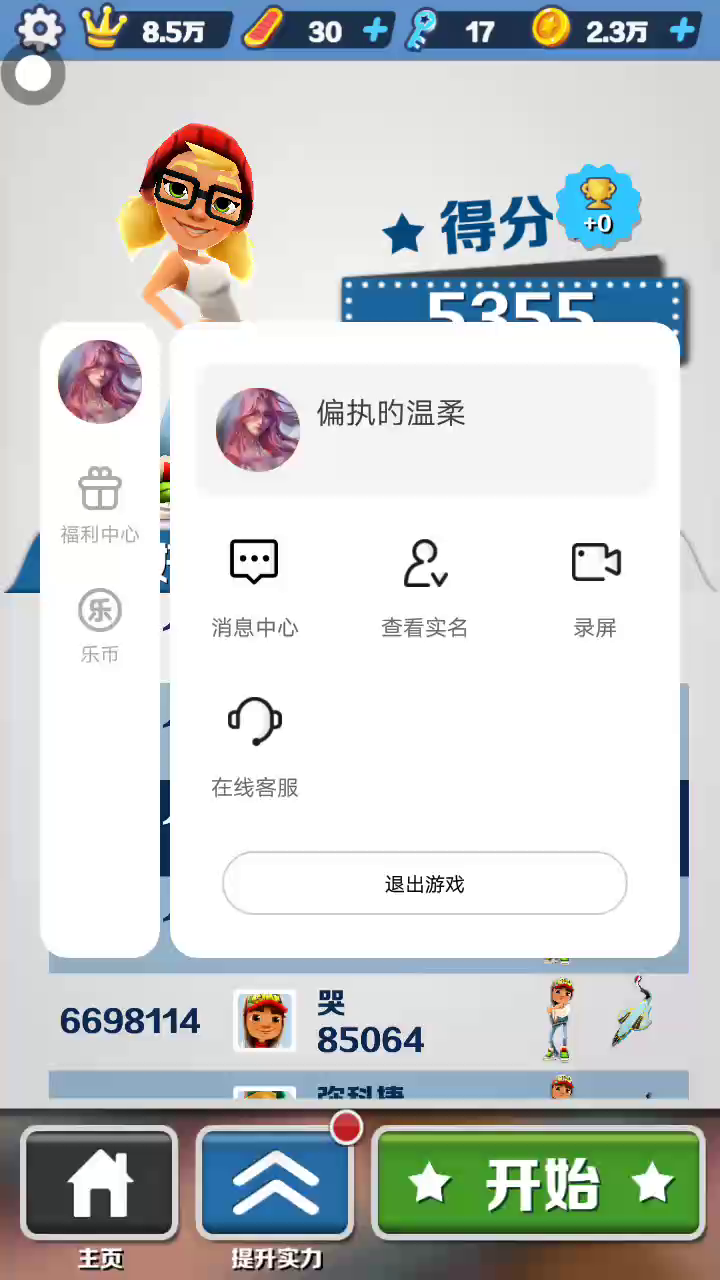Select the avatar atop the sidebar
Viewport: 720px width, 1280px height.
click(x=100, y=382)
